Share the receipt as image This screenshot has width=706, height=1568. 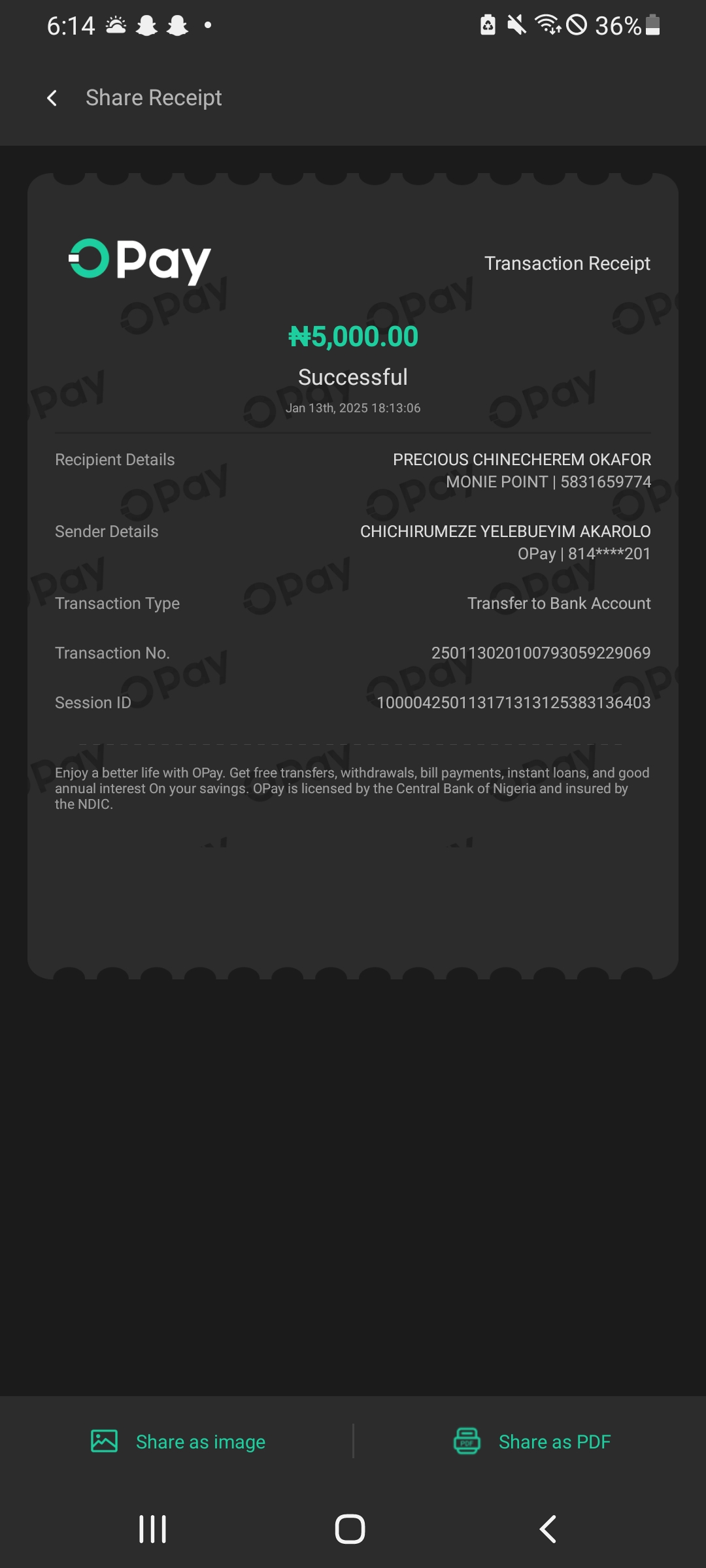coord(178,1441)
